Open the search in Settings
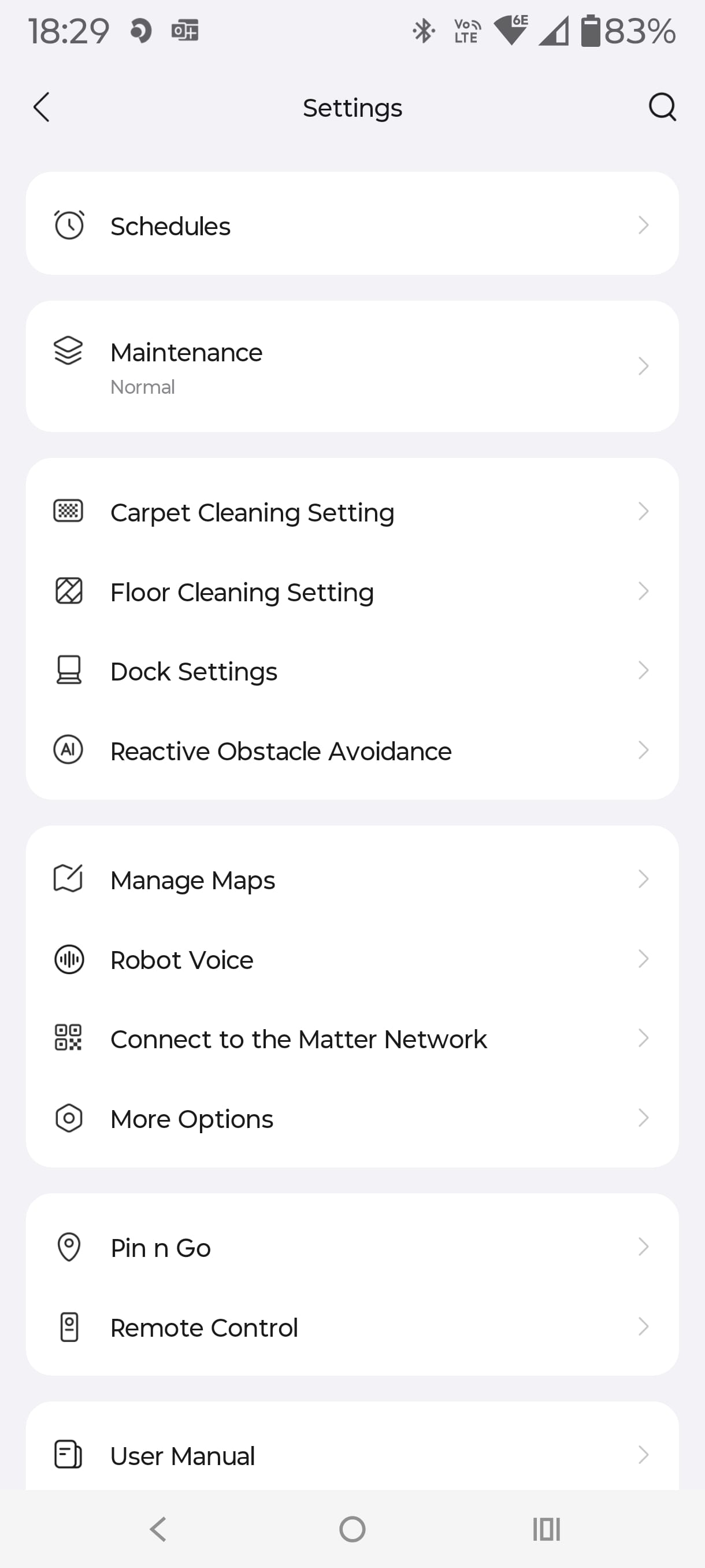Viewport: 705px width, 1568px height. coord(662,107)
